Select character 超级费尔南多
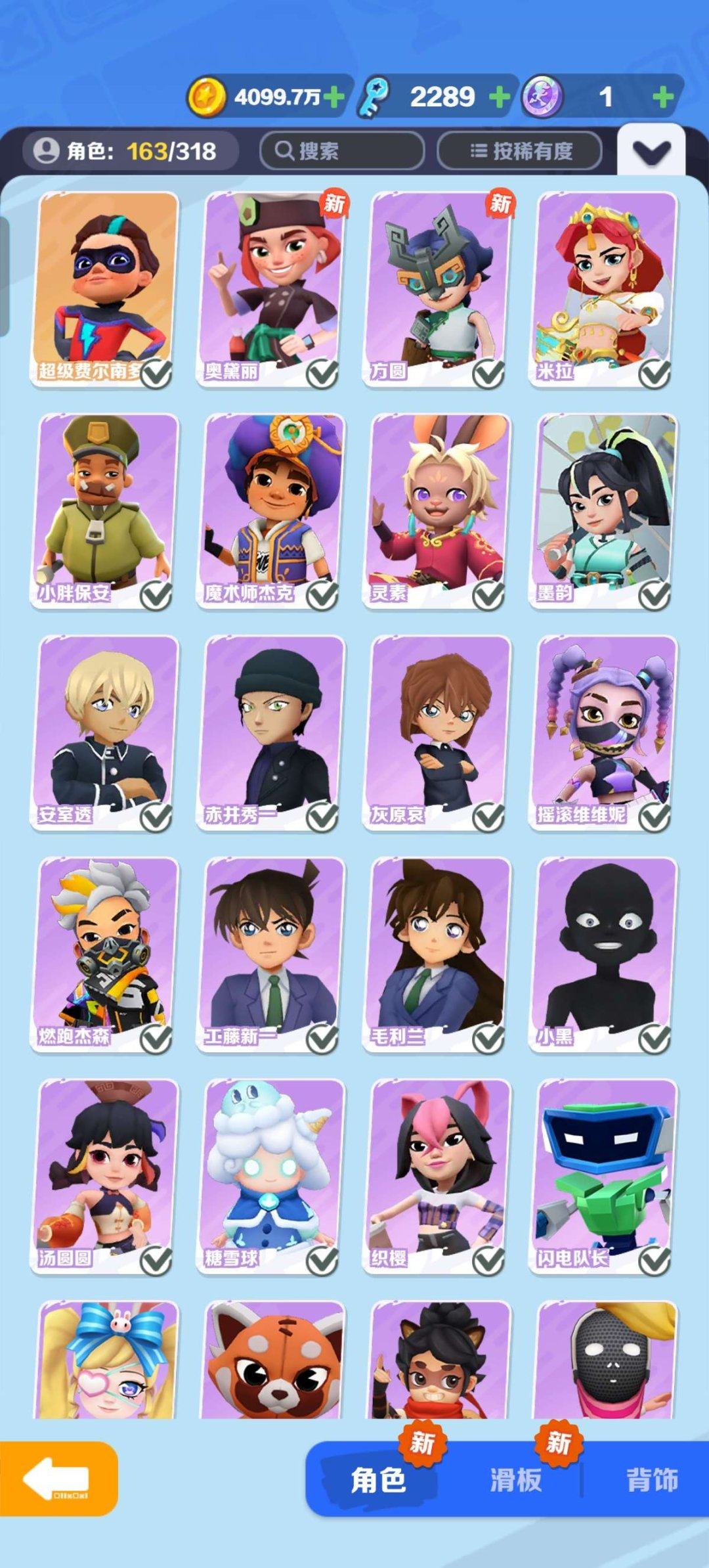 coord(105,288)
